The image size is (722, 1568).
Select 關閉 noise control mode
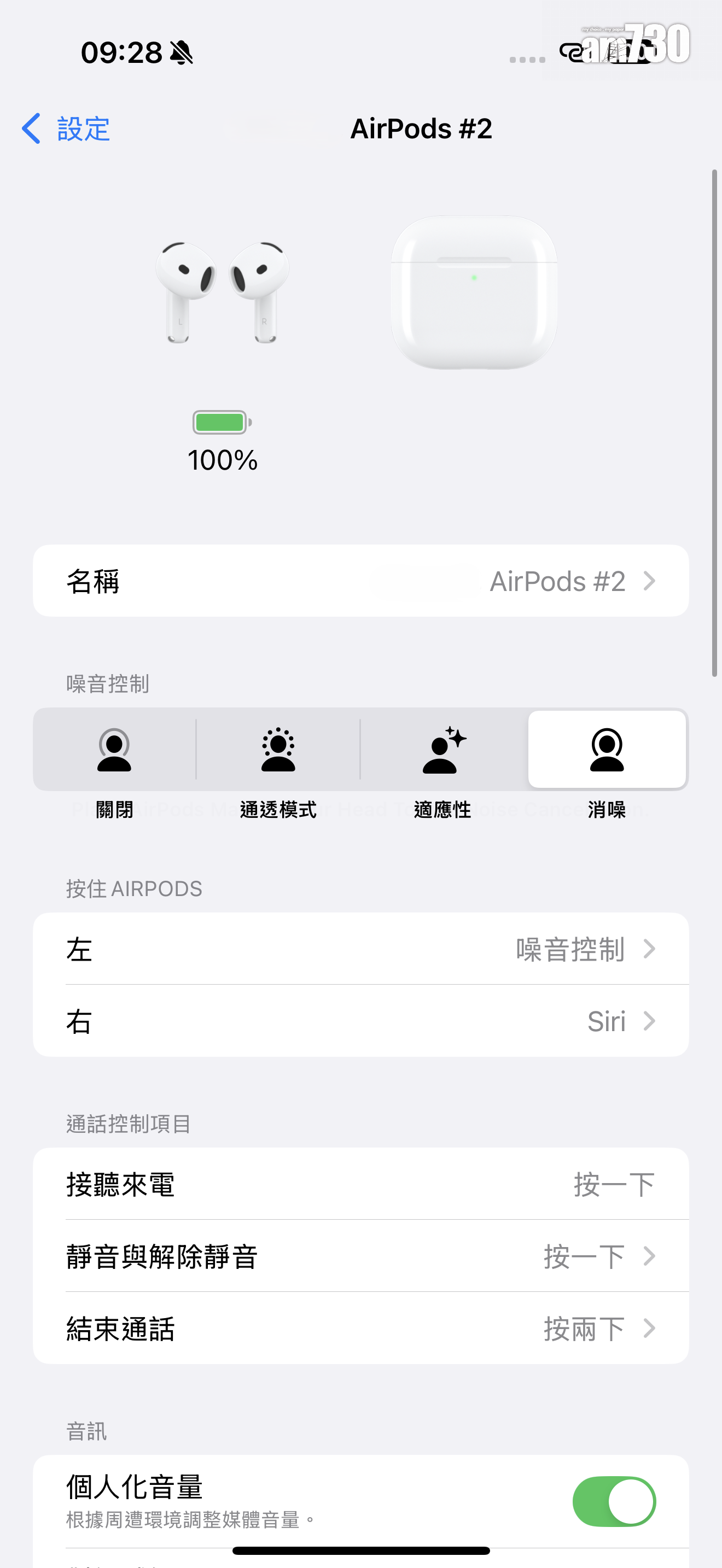pyautogui.click(x=114, y=750)
